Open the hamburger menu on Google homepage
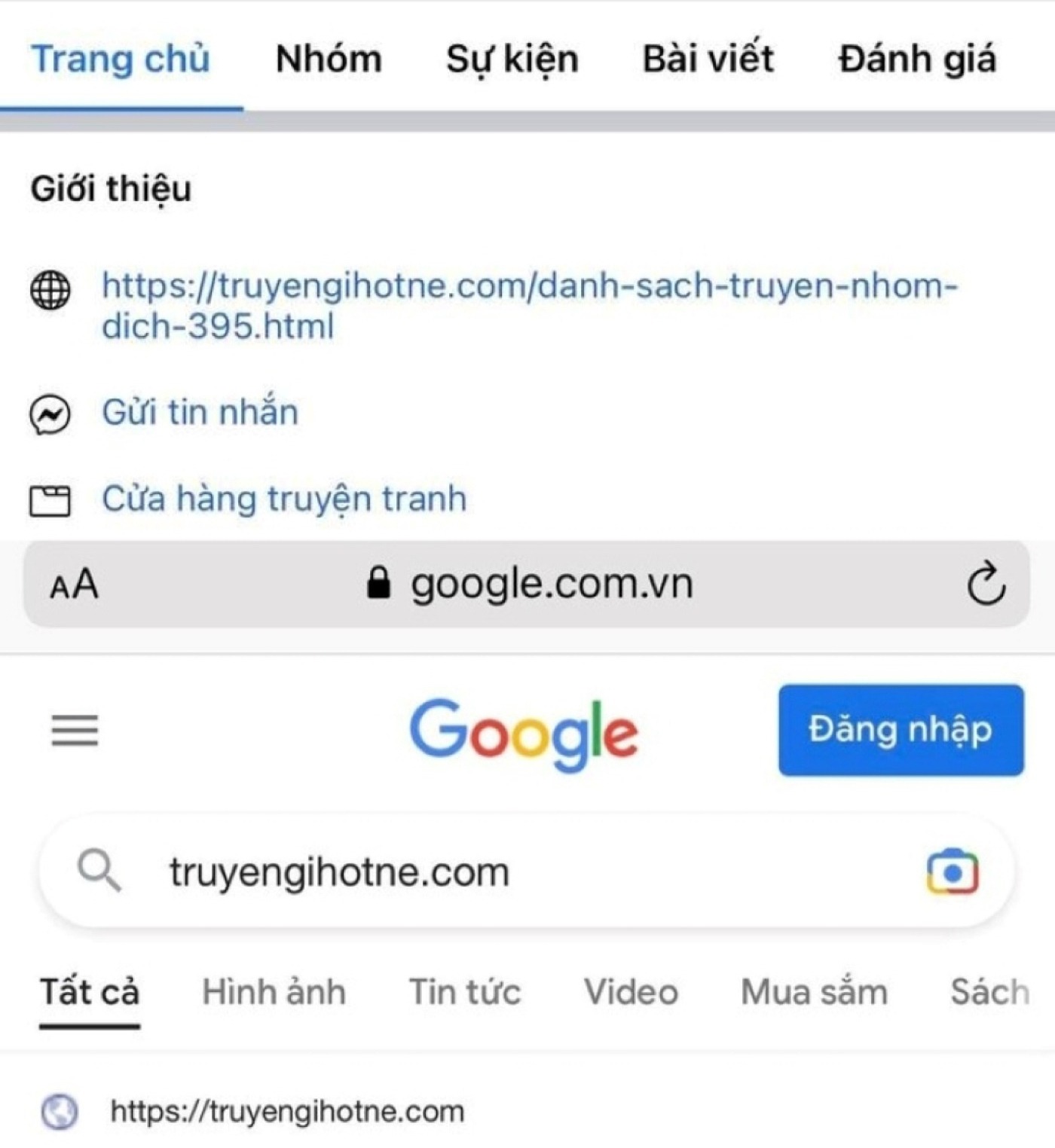 coord(72,729)
